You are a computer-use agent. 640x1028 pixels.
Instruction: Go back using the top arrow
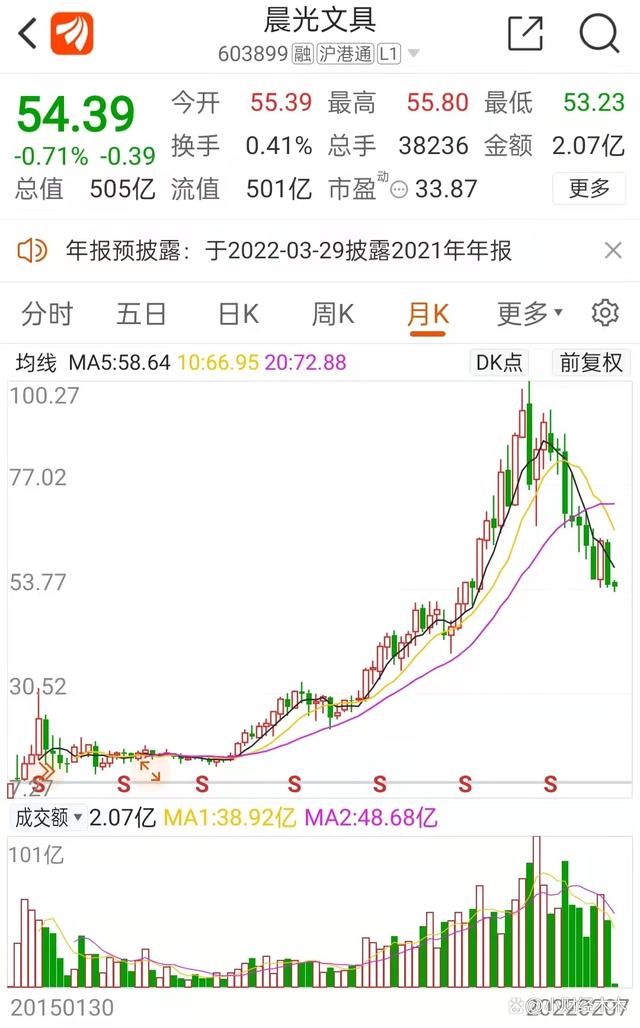(x=28, y=33)
